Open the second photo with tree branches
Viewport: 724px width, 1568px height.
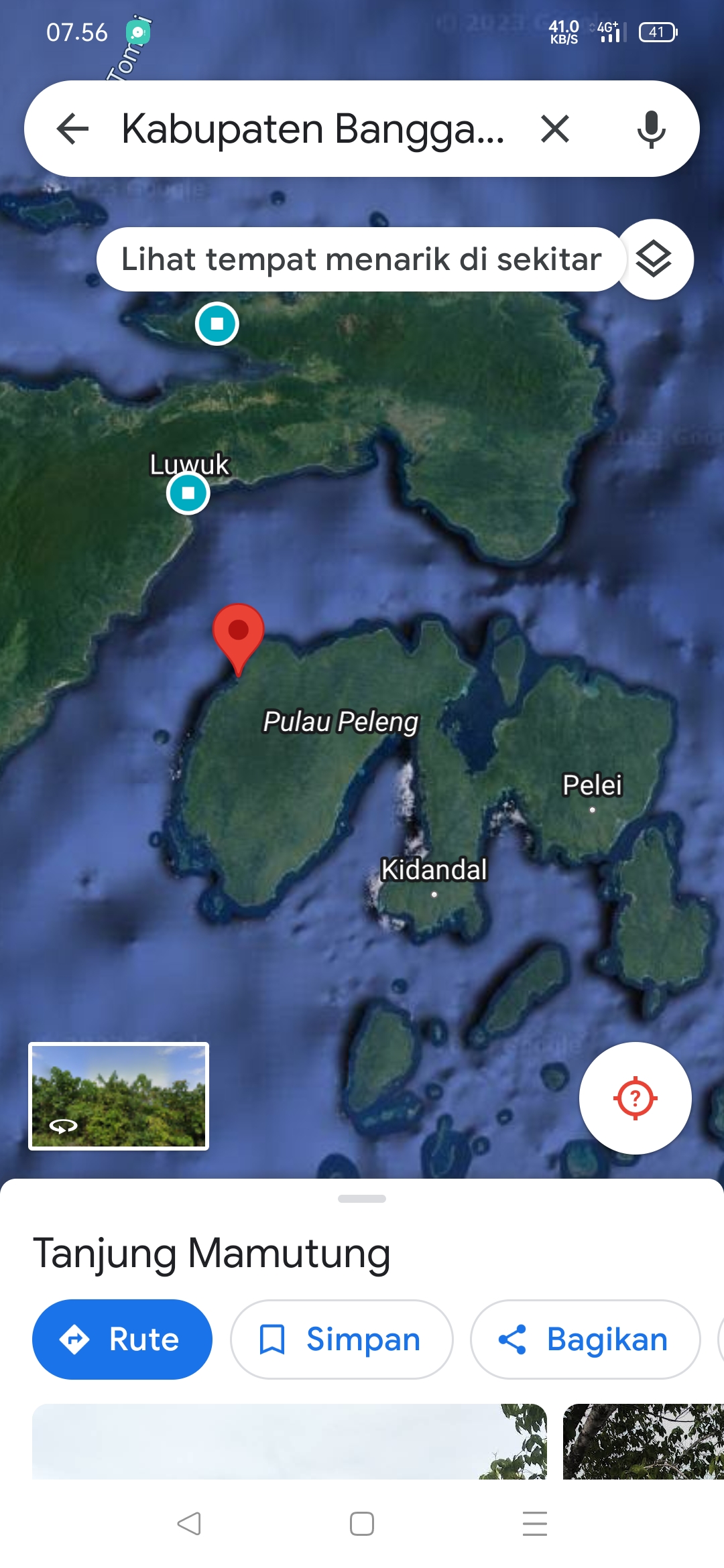[644, 1441]
